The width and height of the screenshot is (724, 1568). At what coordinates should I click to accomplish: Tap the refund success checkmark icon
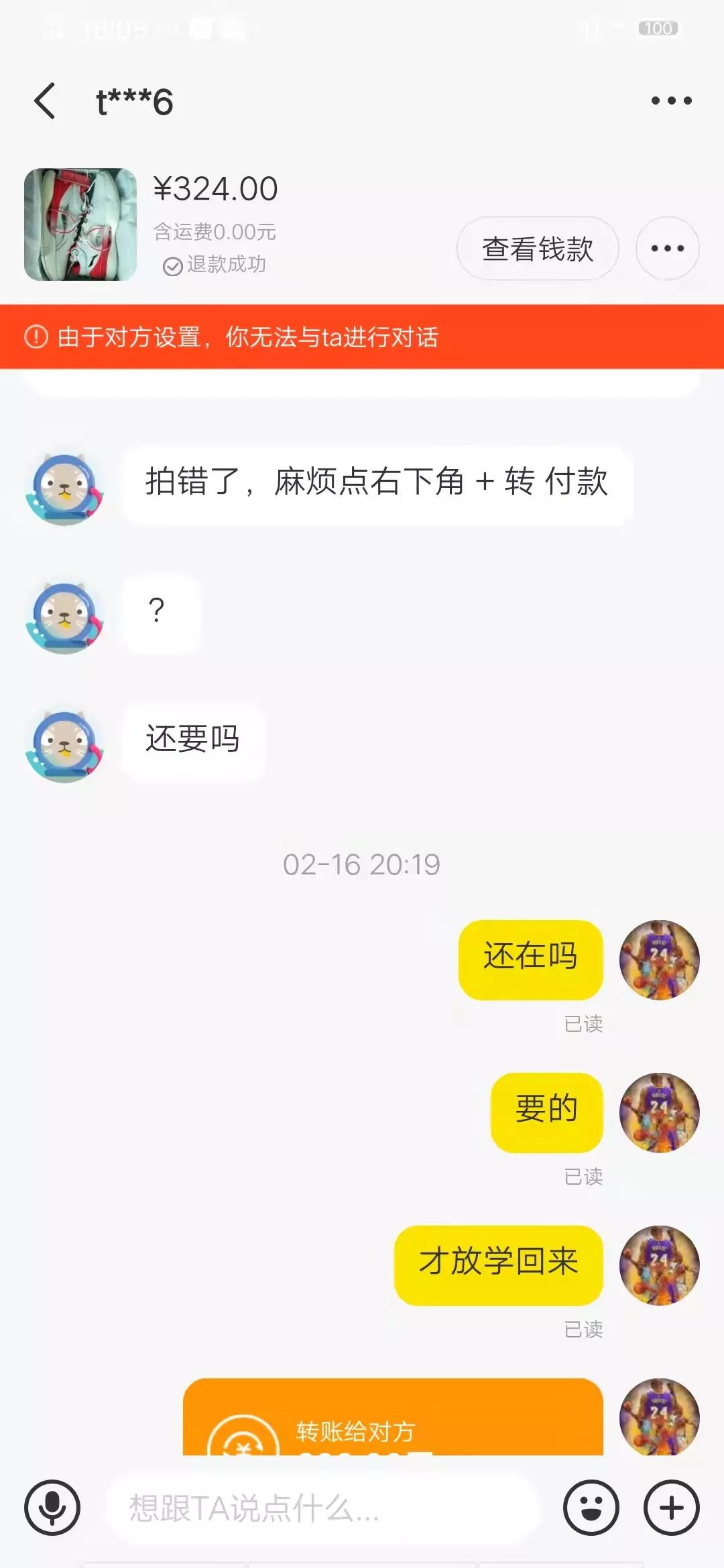coord(173,264)
